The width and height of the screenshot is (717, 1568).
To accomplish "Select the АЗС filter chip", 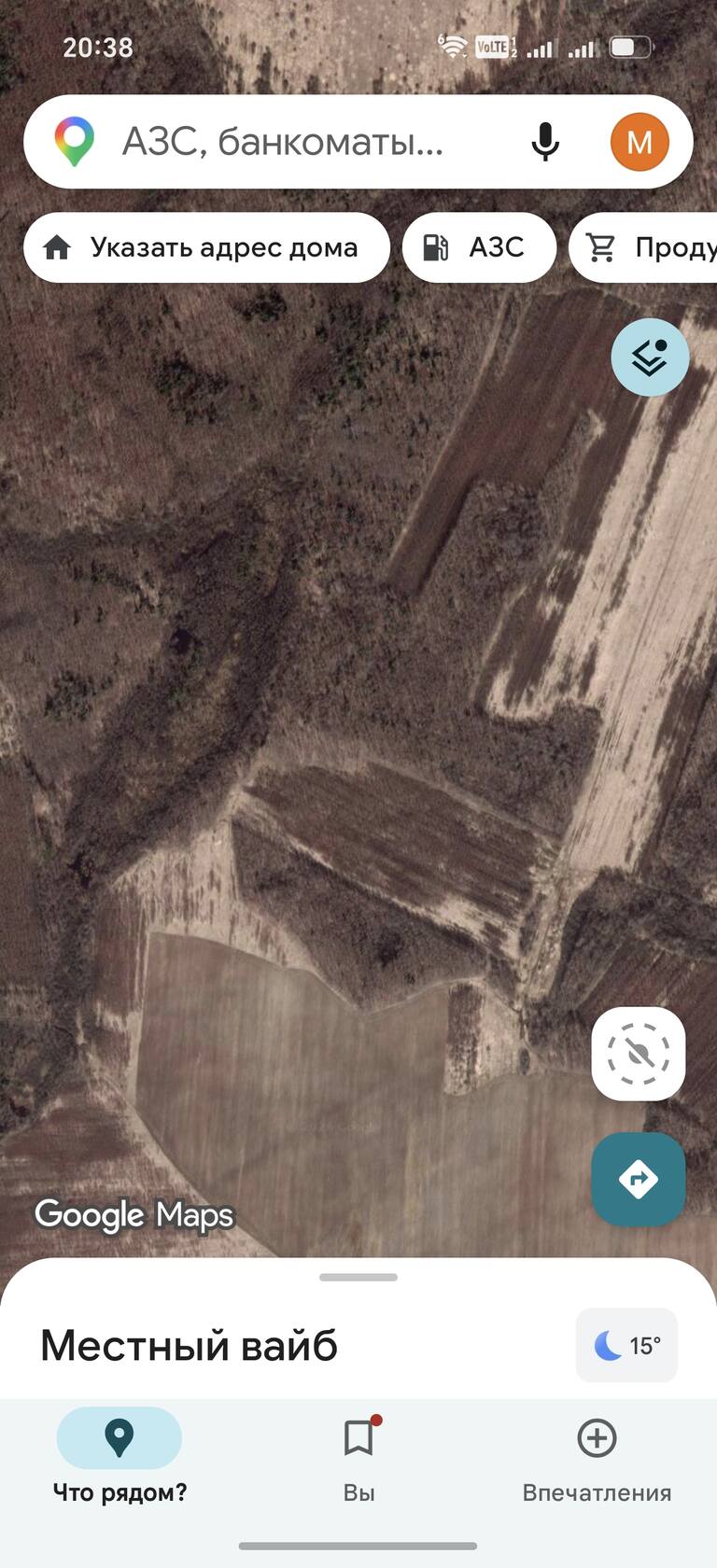I will (479, 247).
